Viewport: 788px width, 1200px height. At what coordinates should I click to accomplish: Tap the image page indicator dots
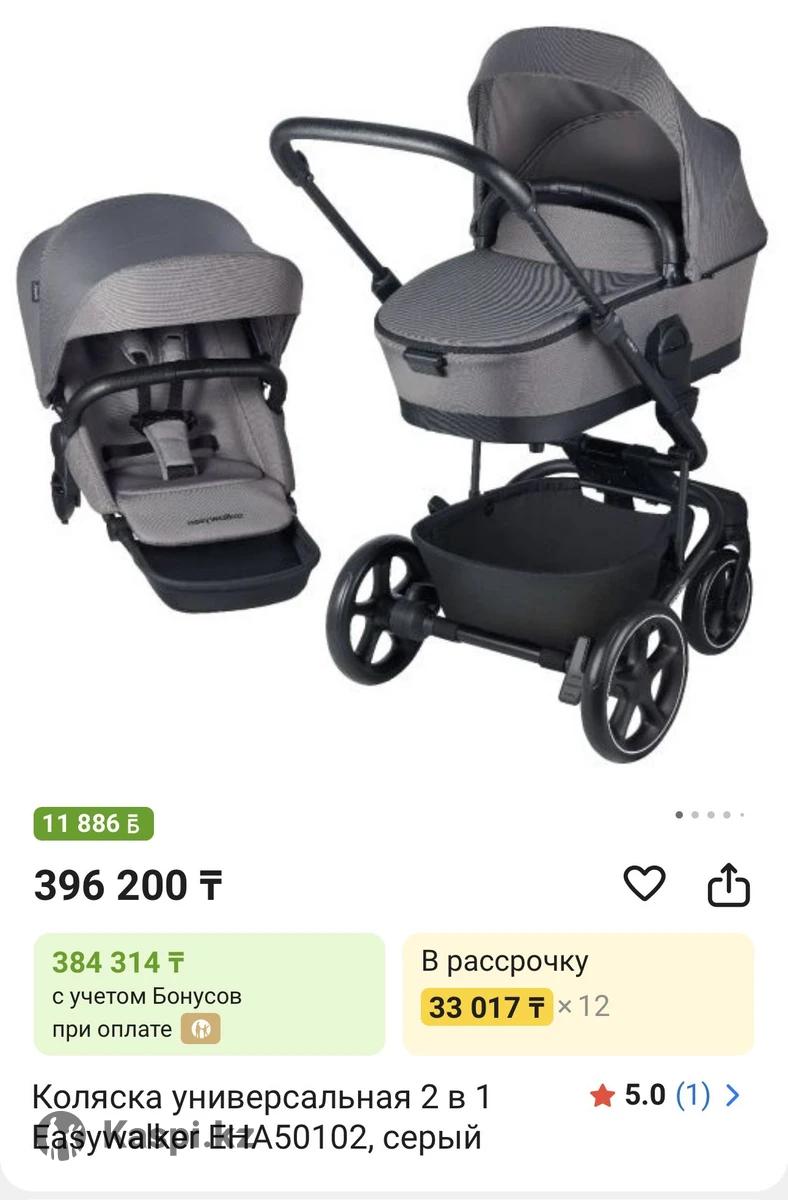coord(710,815)
